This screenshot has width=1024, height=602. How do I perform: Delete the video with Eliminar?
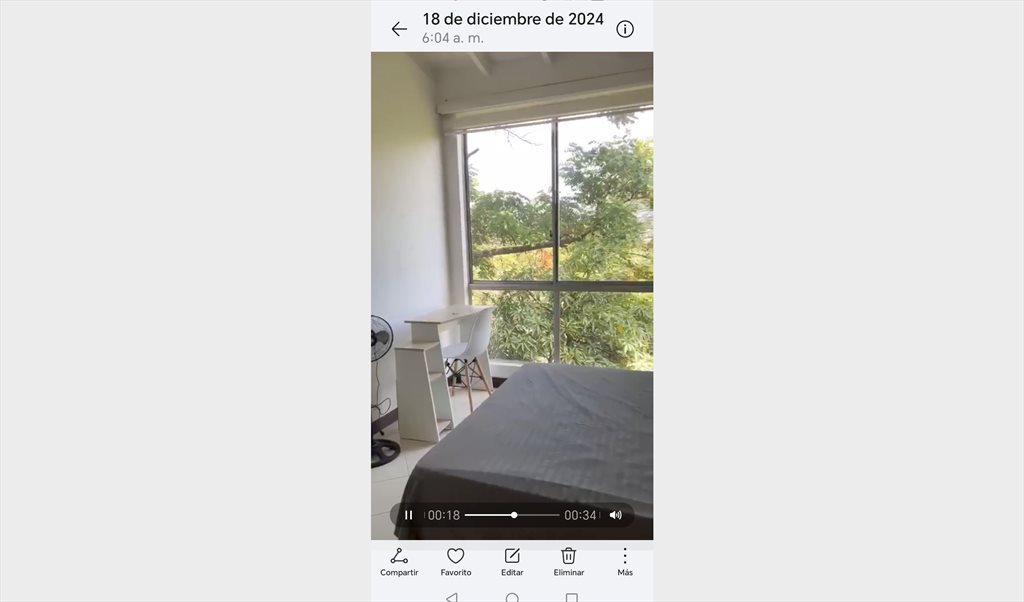(x=569, y=561)
